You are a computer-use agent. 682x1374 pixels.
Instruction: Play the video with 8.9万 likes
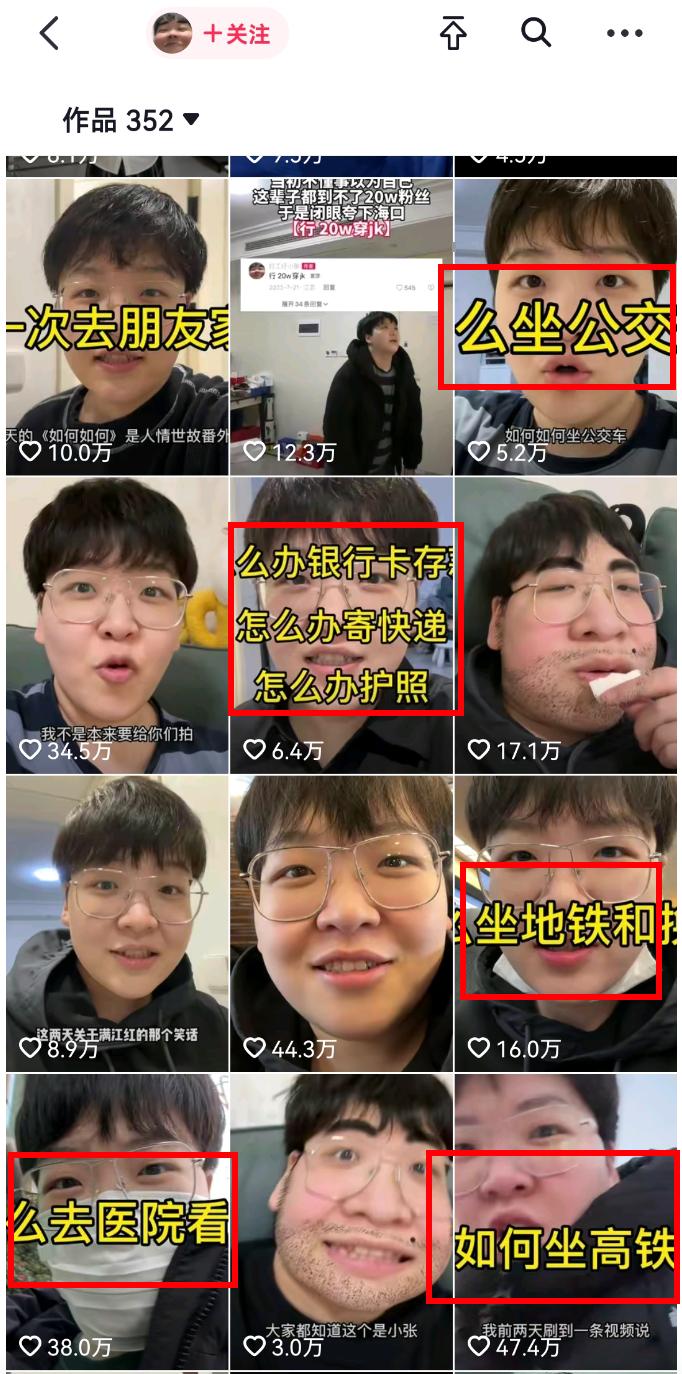(117, 923)
